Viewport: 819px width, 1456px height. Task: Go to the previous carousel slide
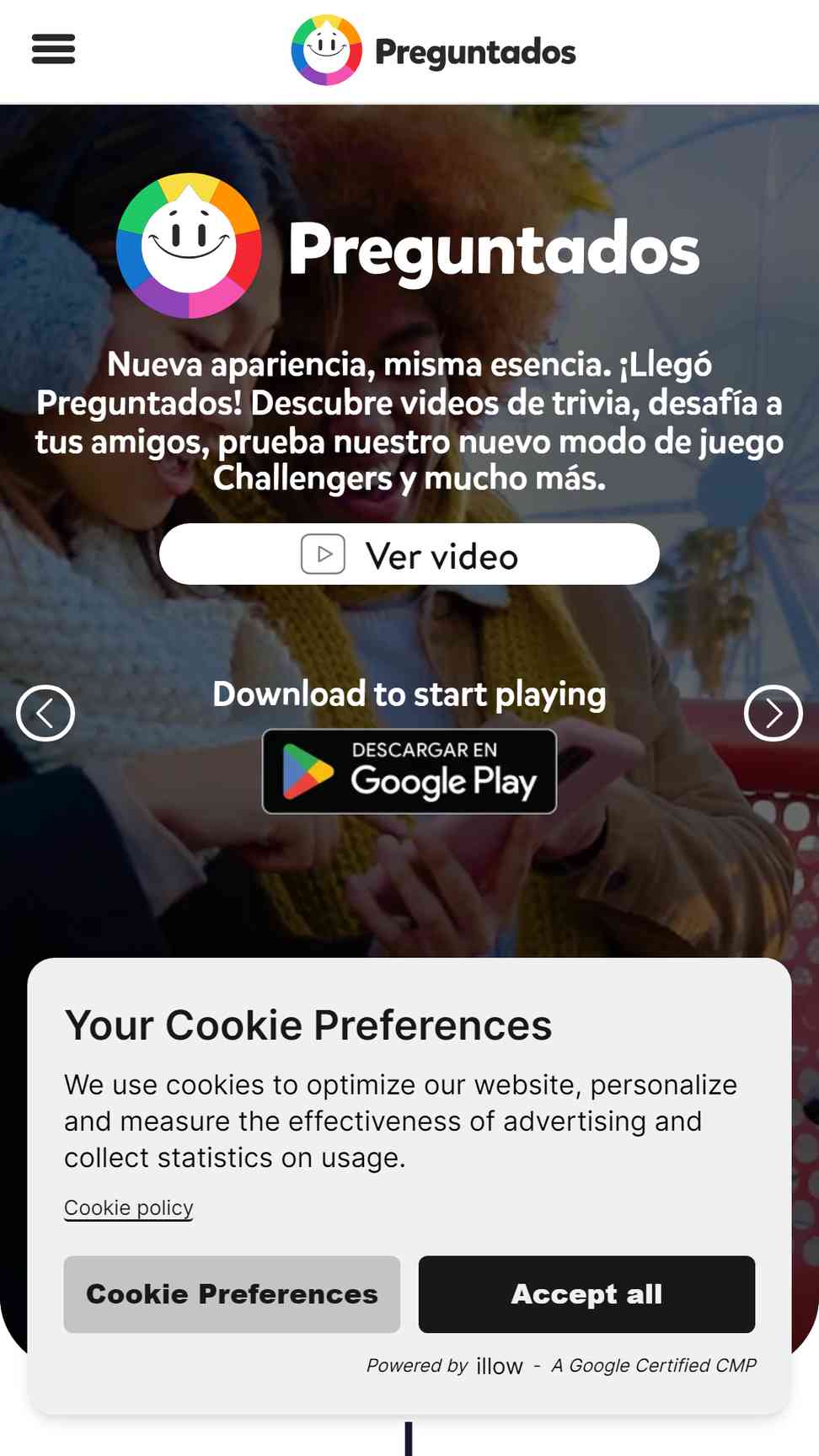(45, 713)
